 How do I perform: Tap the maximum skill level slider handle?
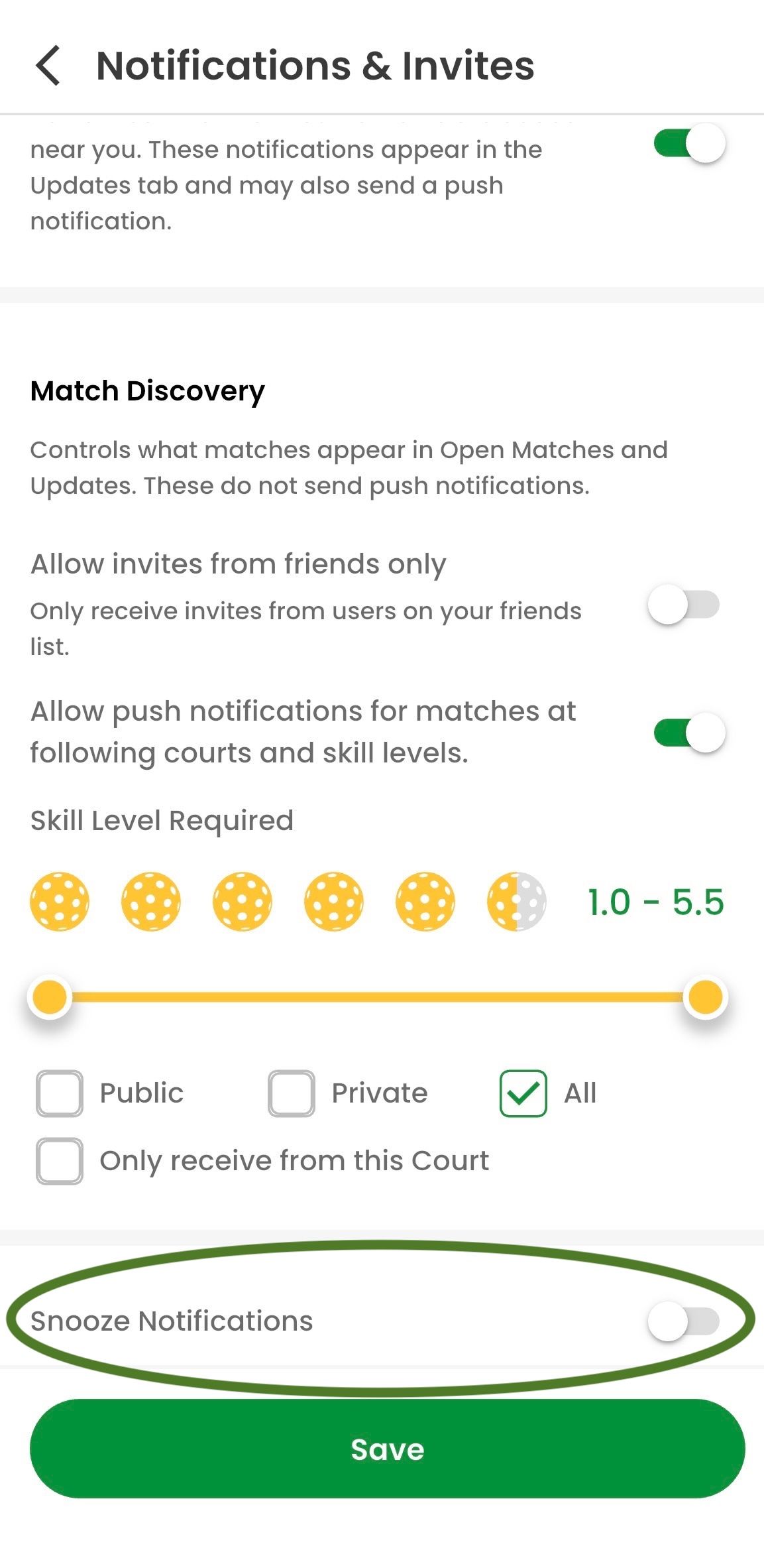(705, 997)
